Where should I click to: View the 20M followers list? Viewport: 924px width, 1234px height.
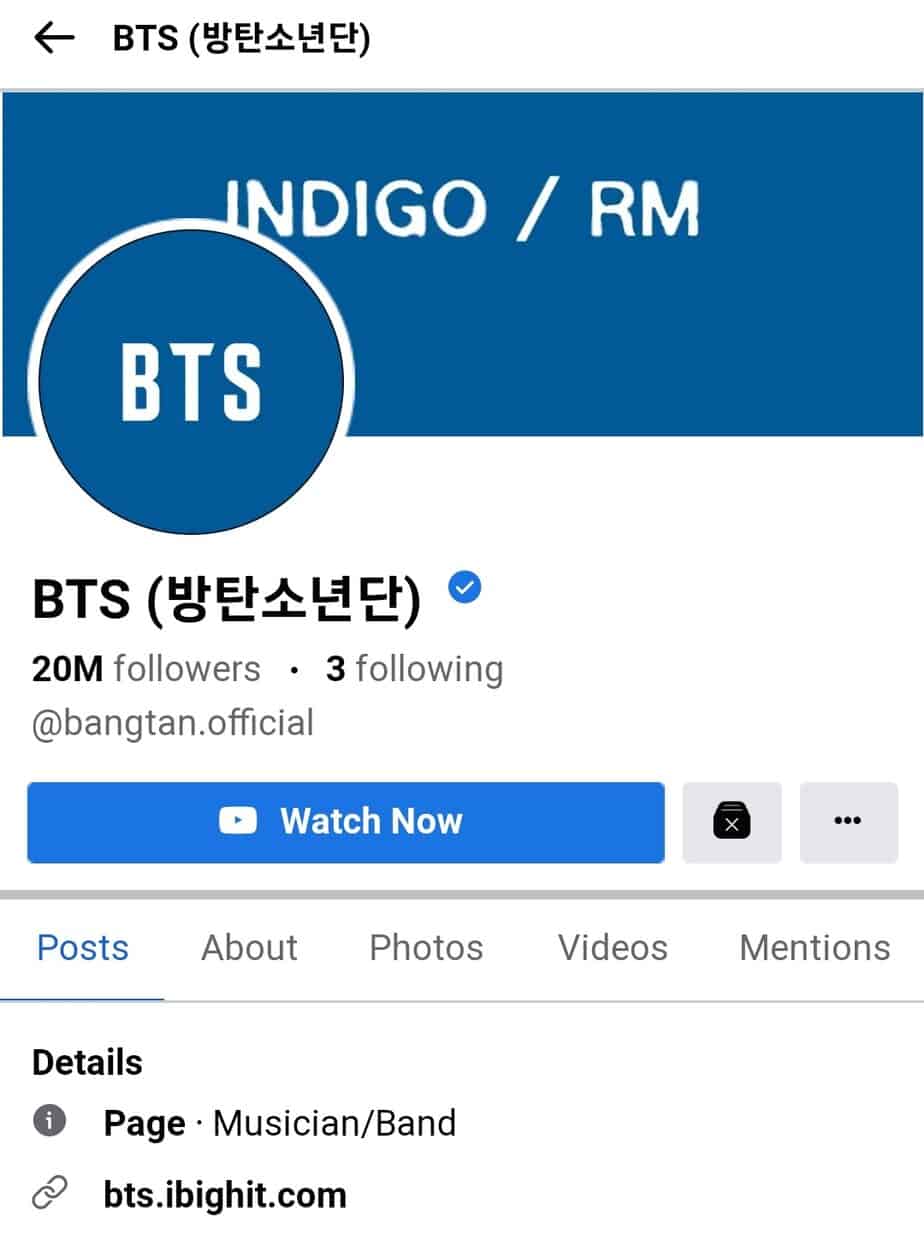146,669
